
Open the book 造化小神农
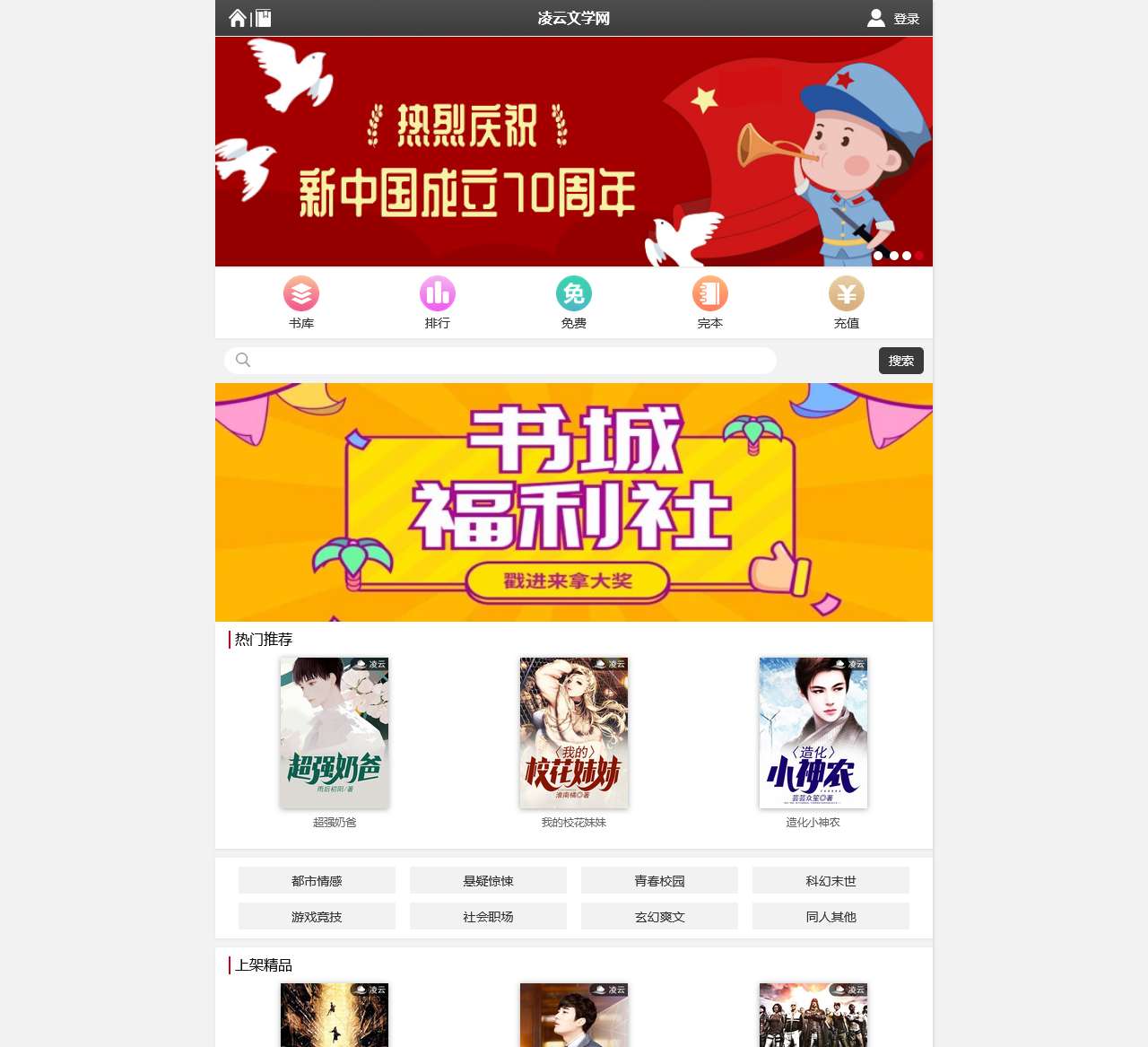(813, 733)
